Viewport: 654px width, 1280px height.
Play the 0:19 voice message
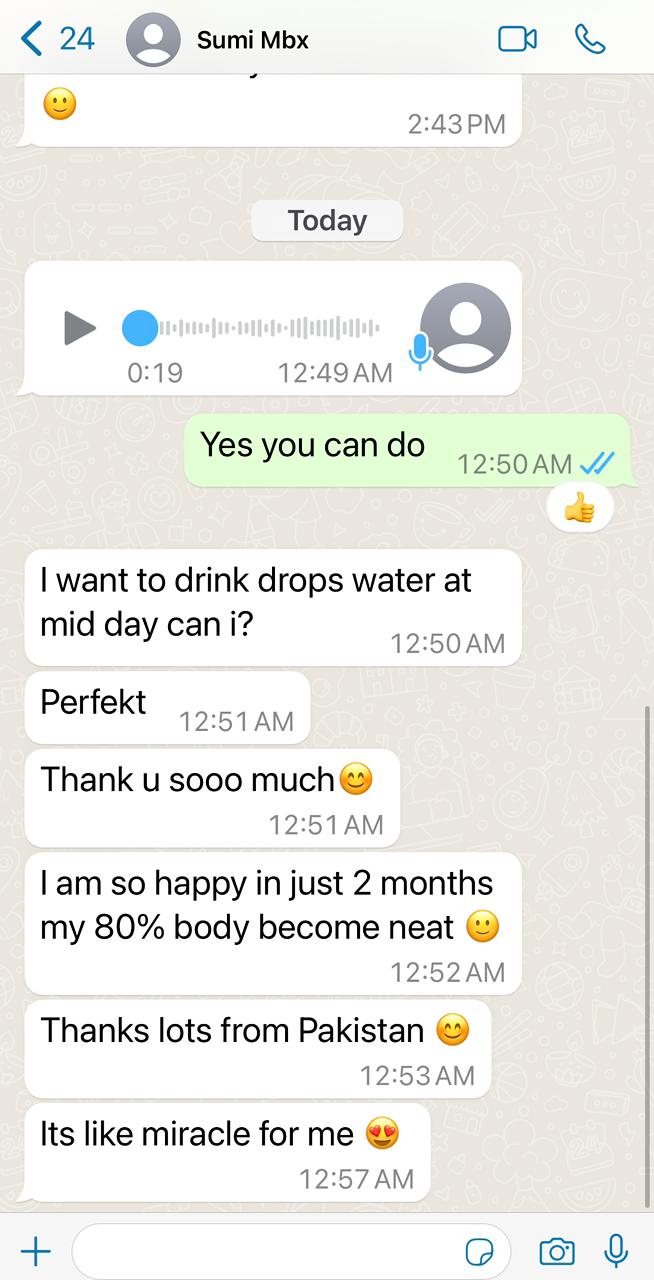click(80, 328)
